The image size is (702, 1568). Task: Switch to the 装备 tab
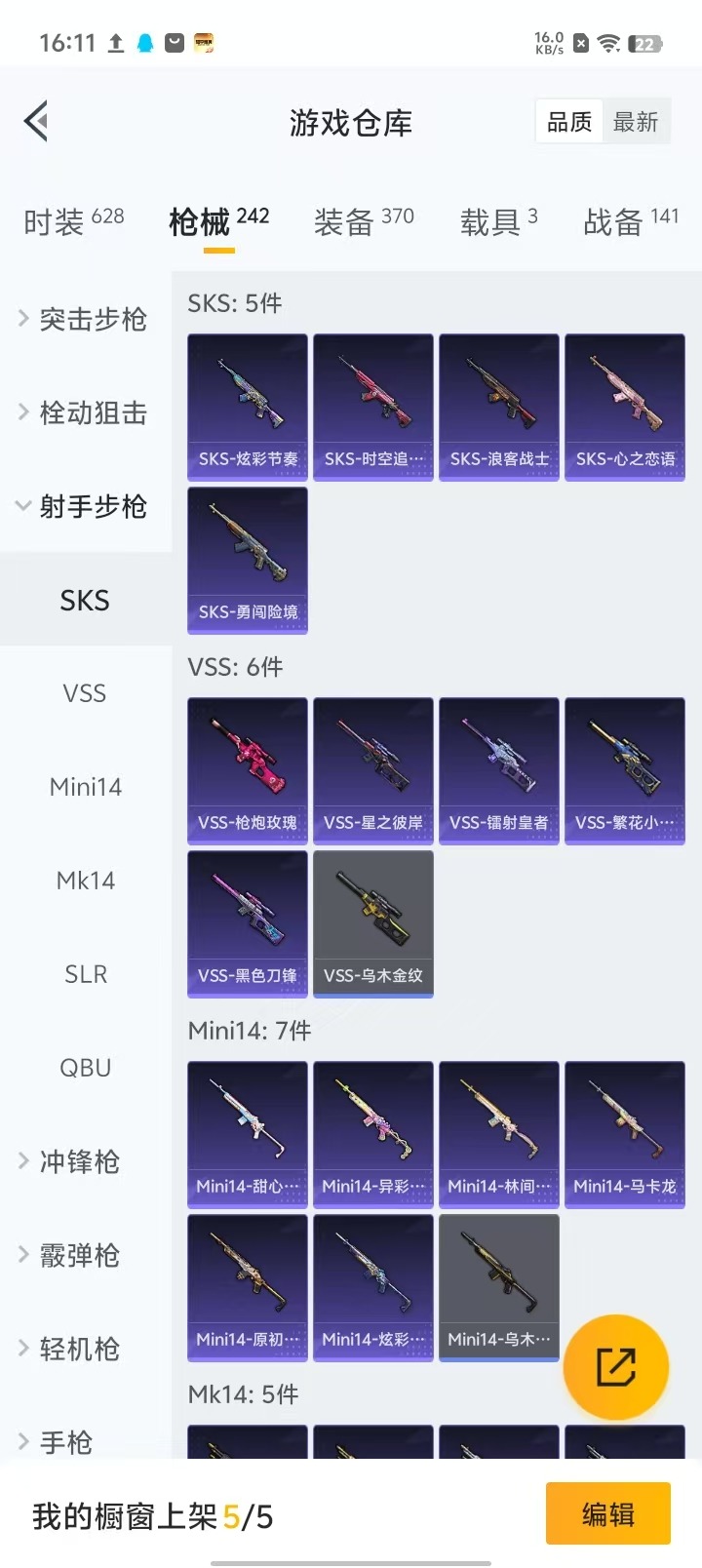364,221
